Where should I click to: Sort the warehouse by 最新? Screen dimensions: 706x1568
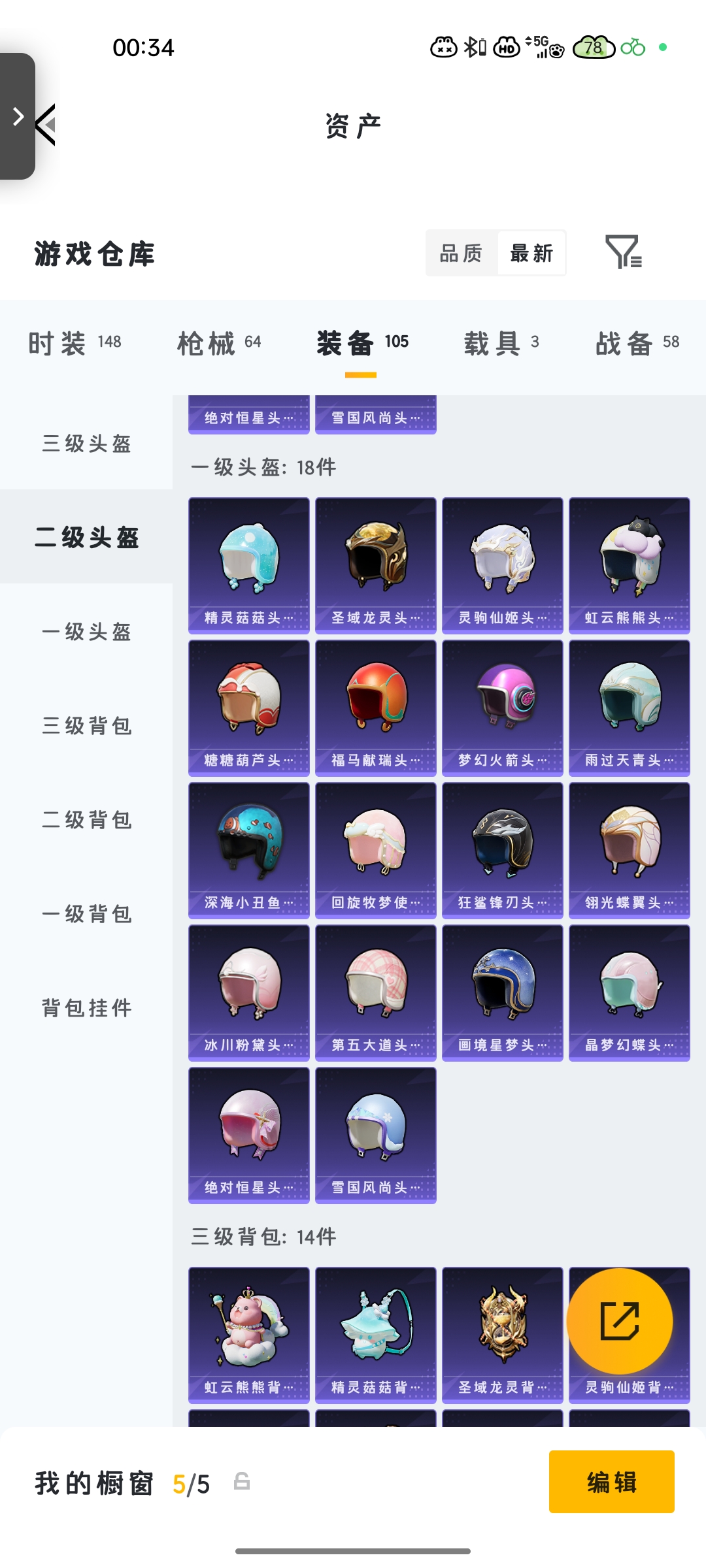(x=531, y=253)
